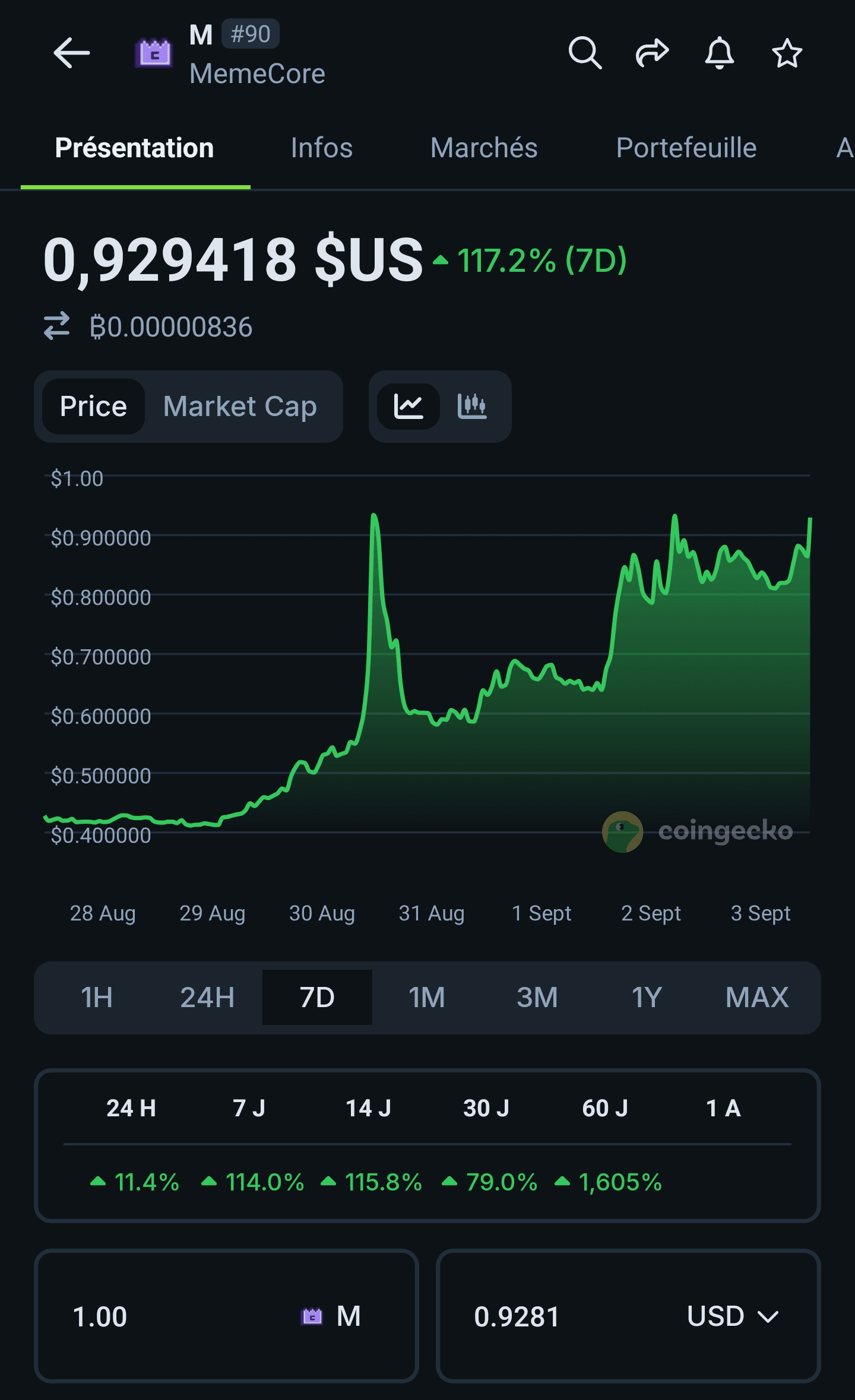Screen dimensions: 855x1400
Task: Add MemeCore to favorites with the star
Action: [787, 53]
